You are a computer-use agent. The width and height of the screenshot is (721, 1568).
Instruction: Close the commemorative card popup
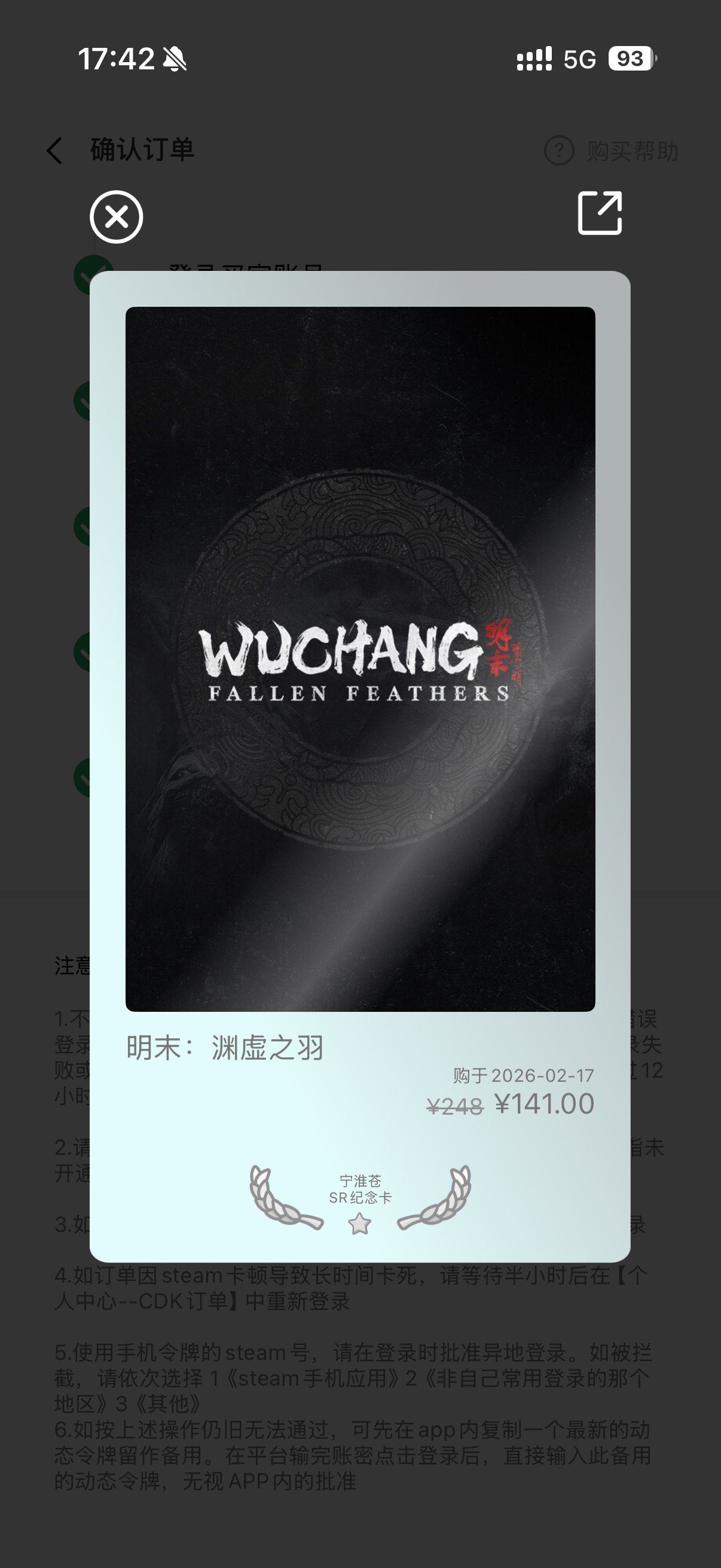(116, 216)
